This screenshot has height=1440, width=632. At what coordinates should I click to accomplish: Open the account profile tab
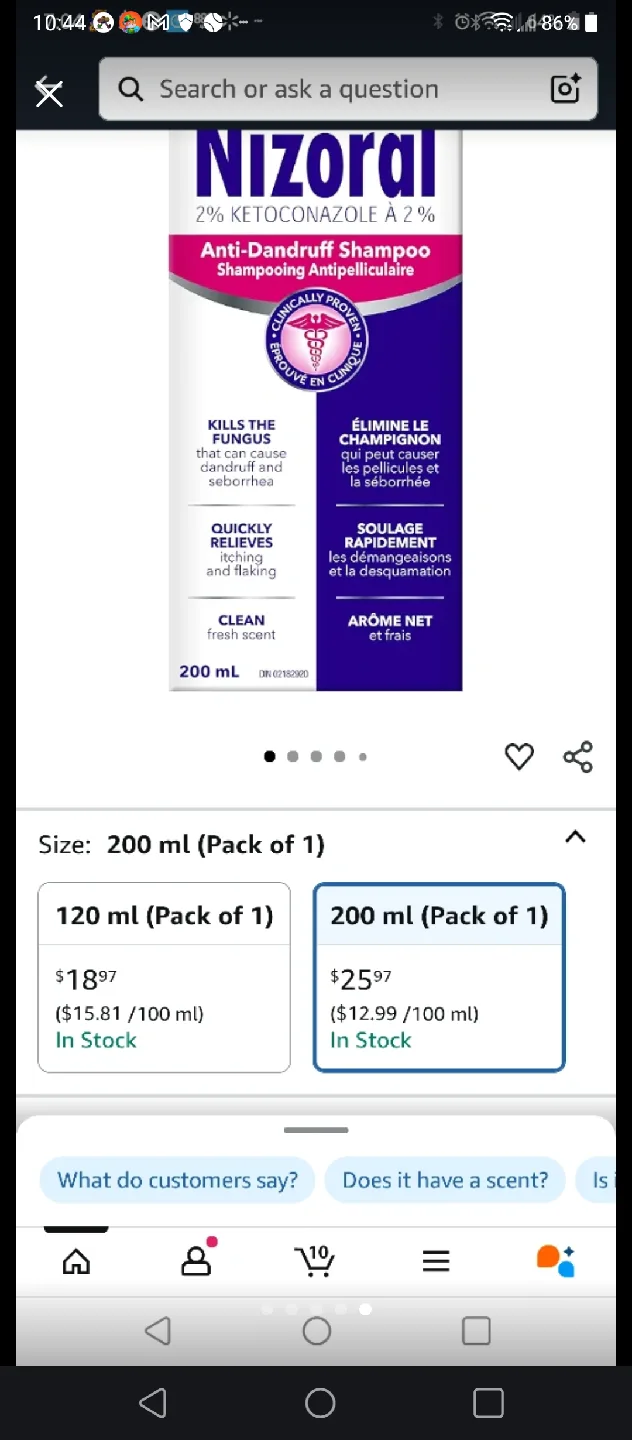click(196, 1261)
